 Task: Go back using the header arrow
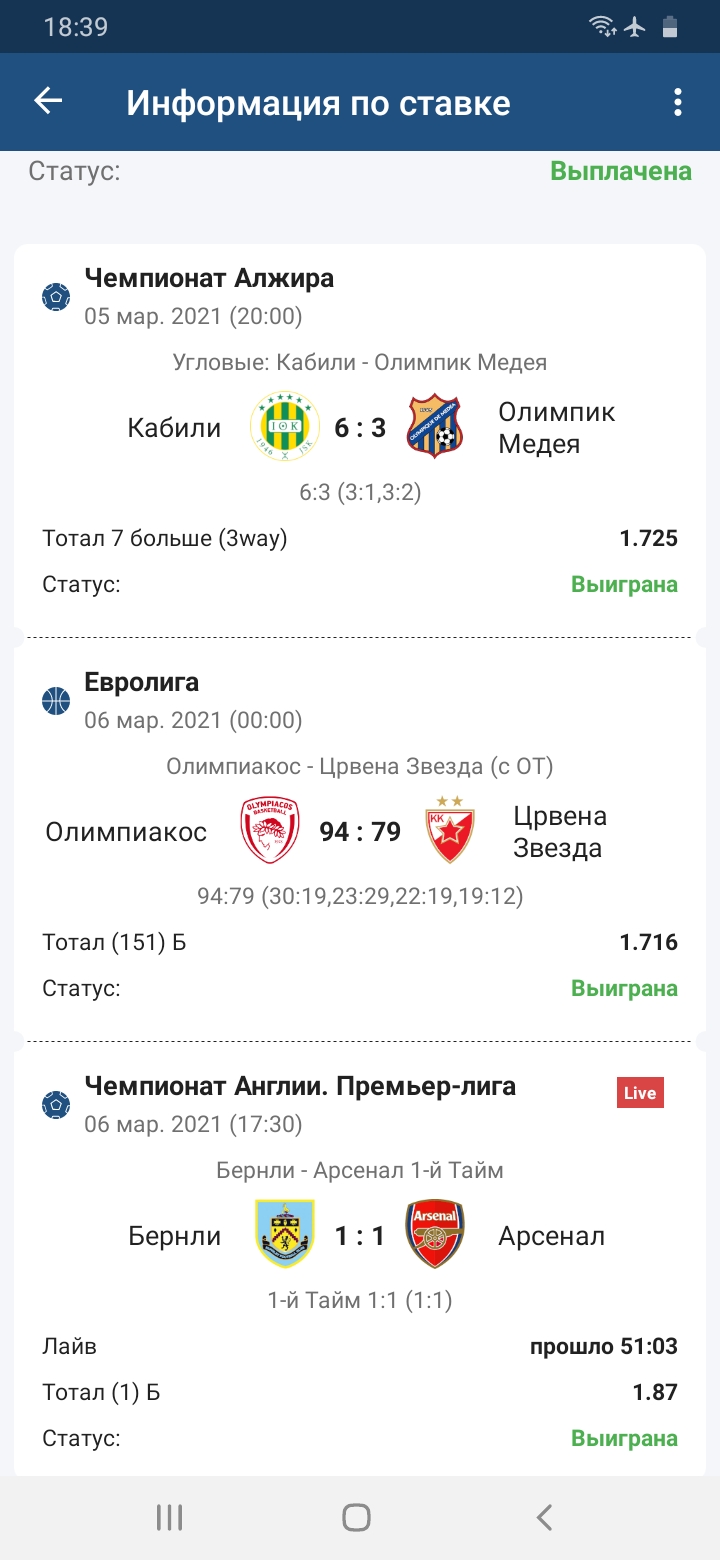coord(48,101)
